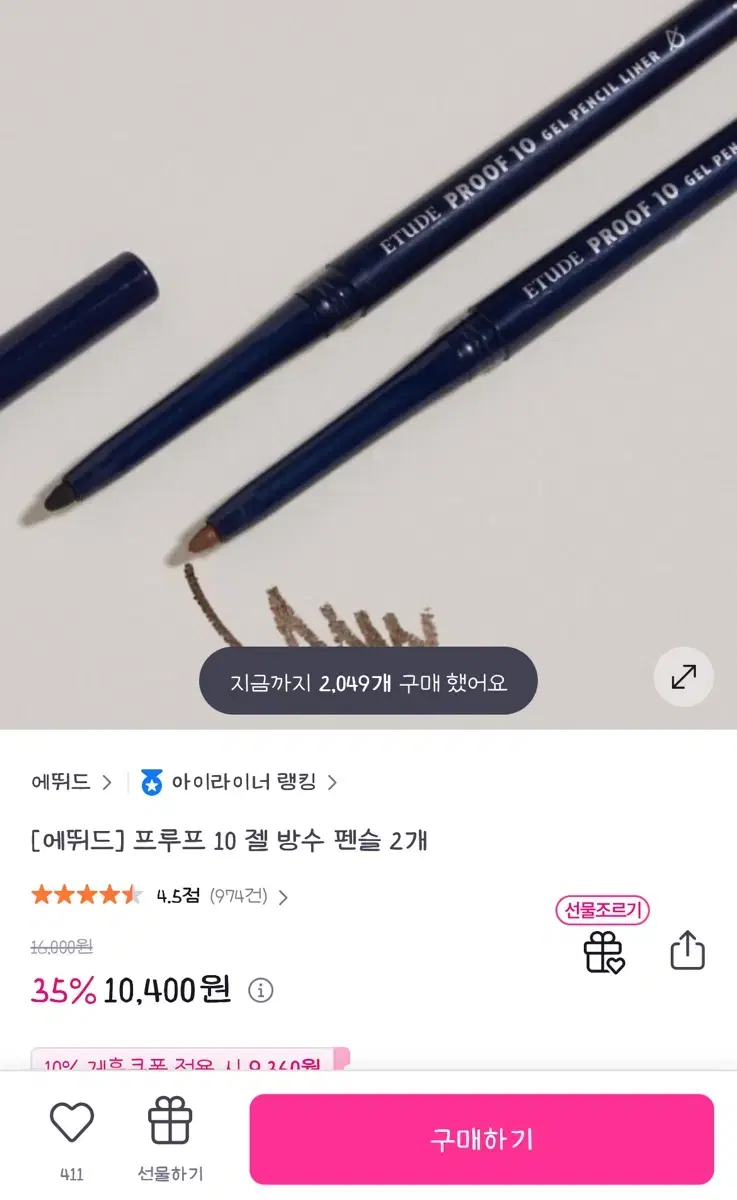The image size is (737, 1200).
Task: Open 아이라이너 랭킹 ranking link
Action: pyautogui.click(x=240, y=782)
